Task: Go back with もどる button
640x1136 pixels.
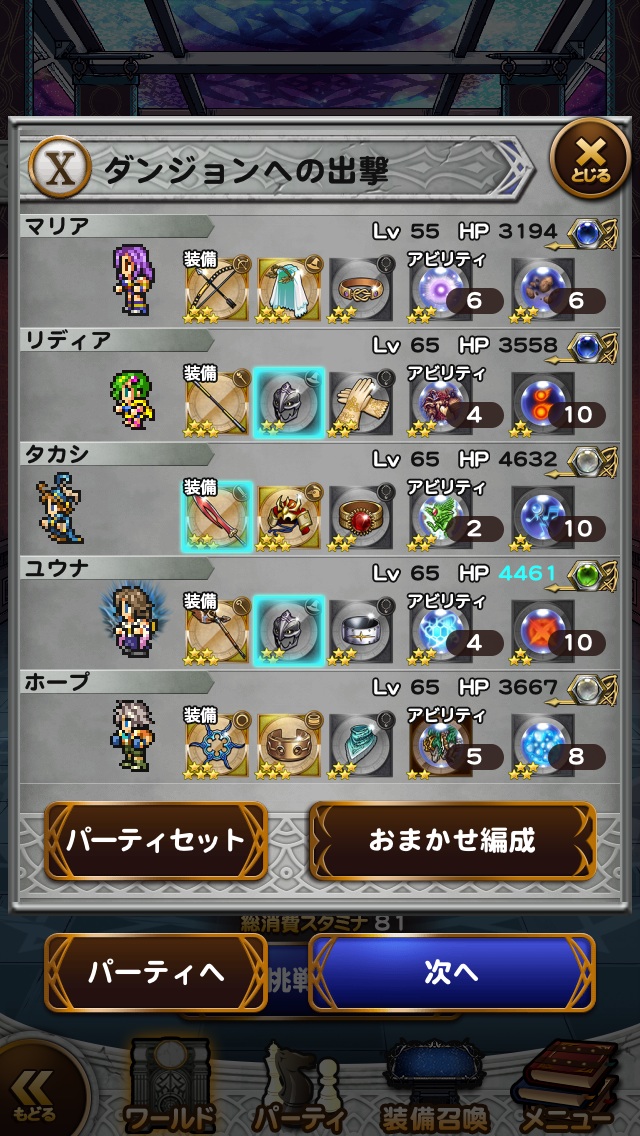Action: (x=37, y=1098)
